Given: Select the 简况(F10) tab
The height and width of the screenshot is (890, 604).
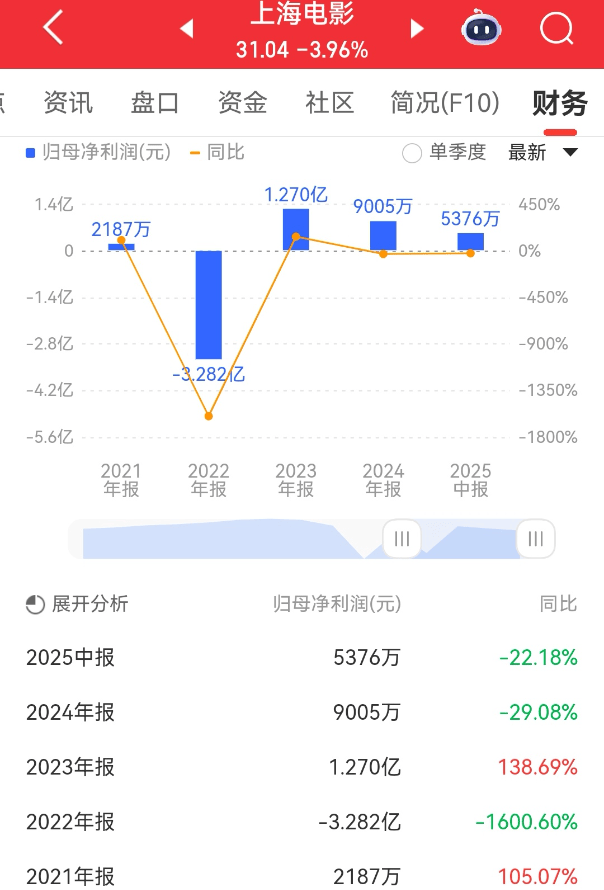Looking at the screenshot, I should pos(444,102).
